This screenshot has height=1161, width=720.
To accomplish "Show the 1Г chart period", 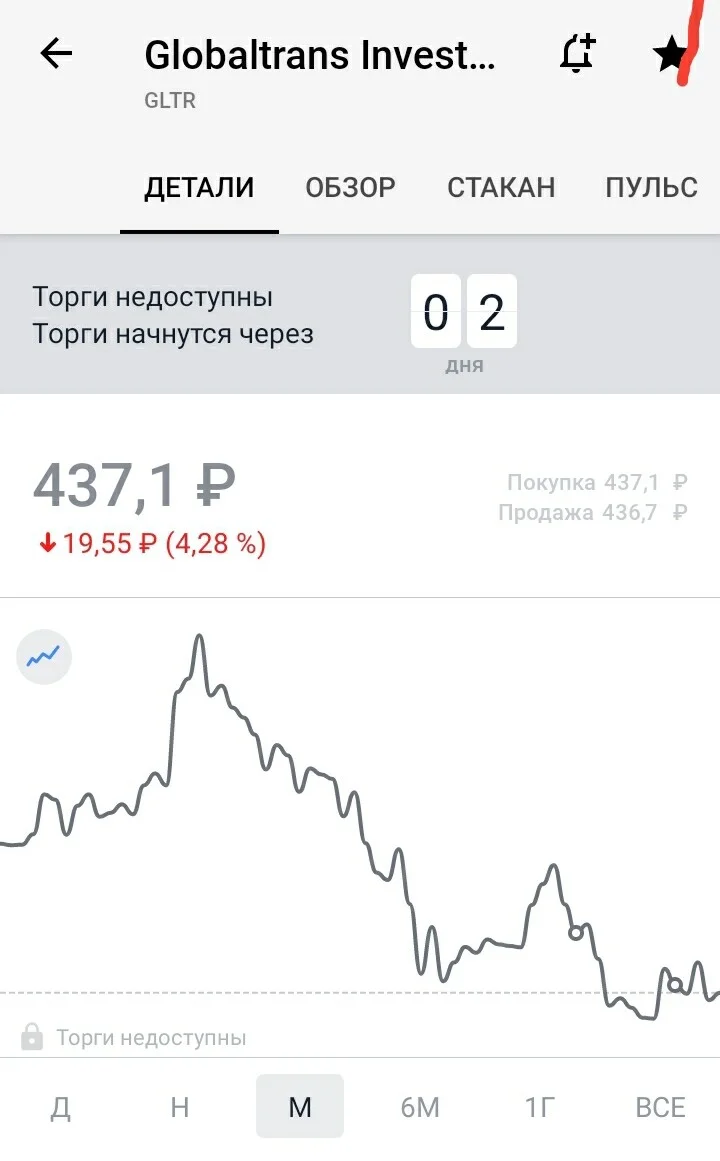I will (540, 1107).
